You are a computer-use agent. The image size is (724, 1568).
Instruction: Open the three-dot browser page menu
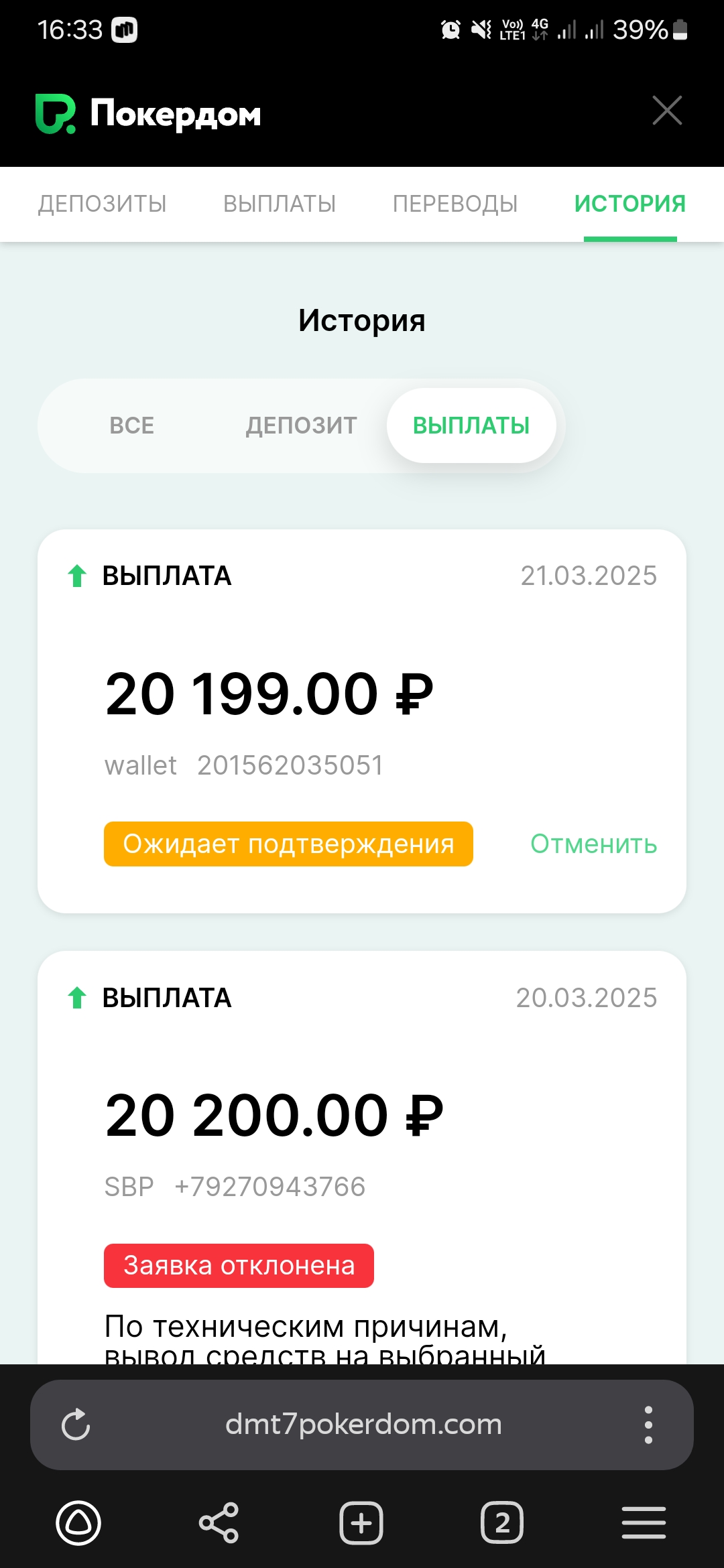(x=648, y=1425)
